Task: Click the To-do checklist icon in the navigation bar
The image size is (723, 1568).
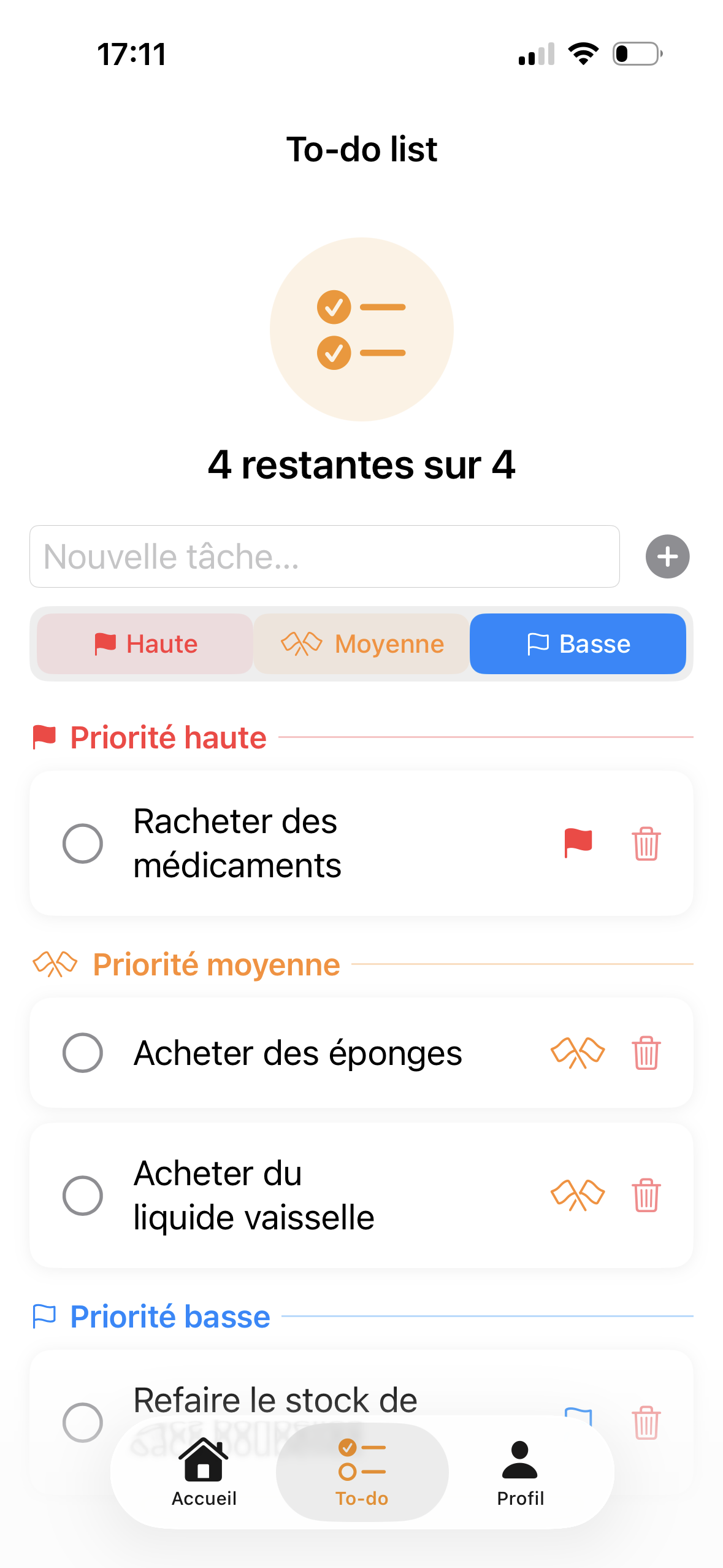Action: [362, 1472]
